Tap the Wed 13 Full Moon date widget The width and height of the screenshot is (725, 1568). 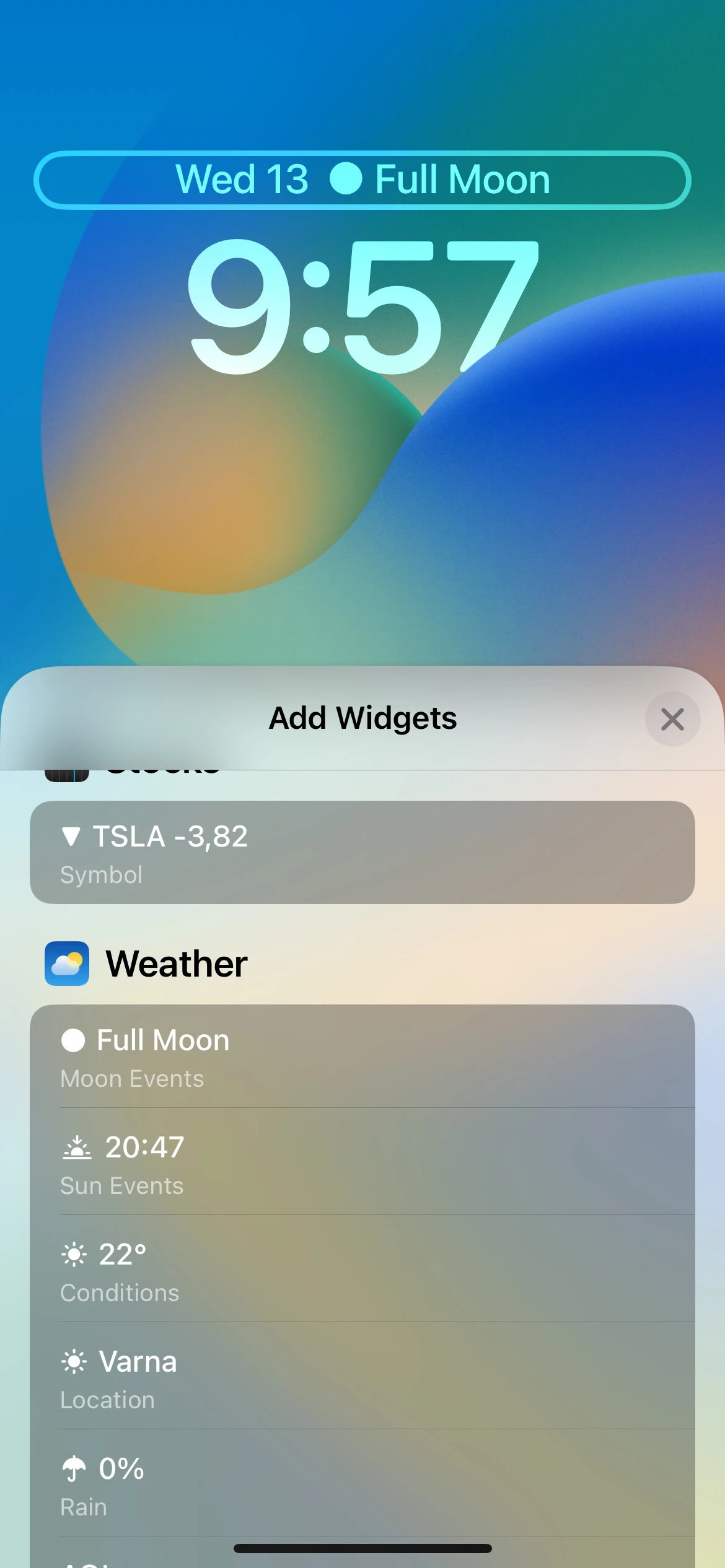[x=362, y=180]
